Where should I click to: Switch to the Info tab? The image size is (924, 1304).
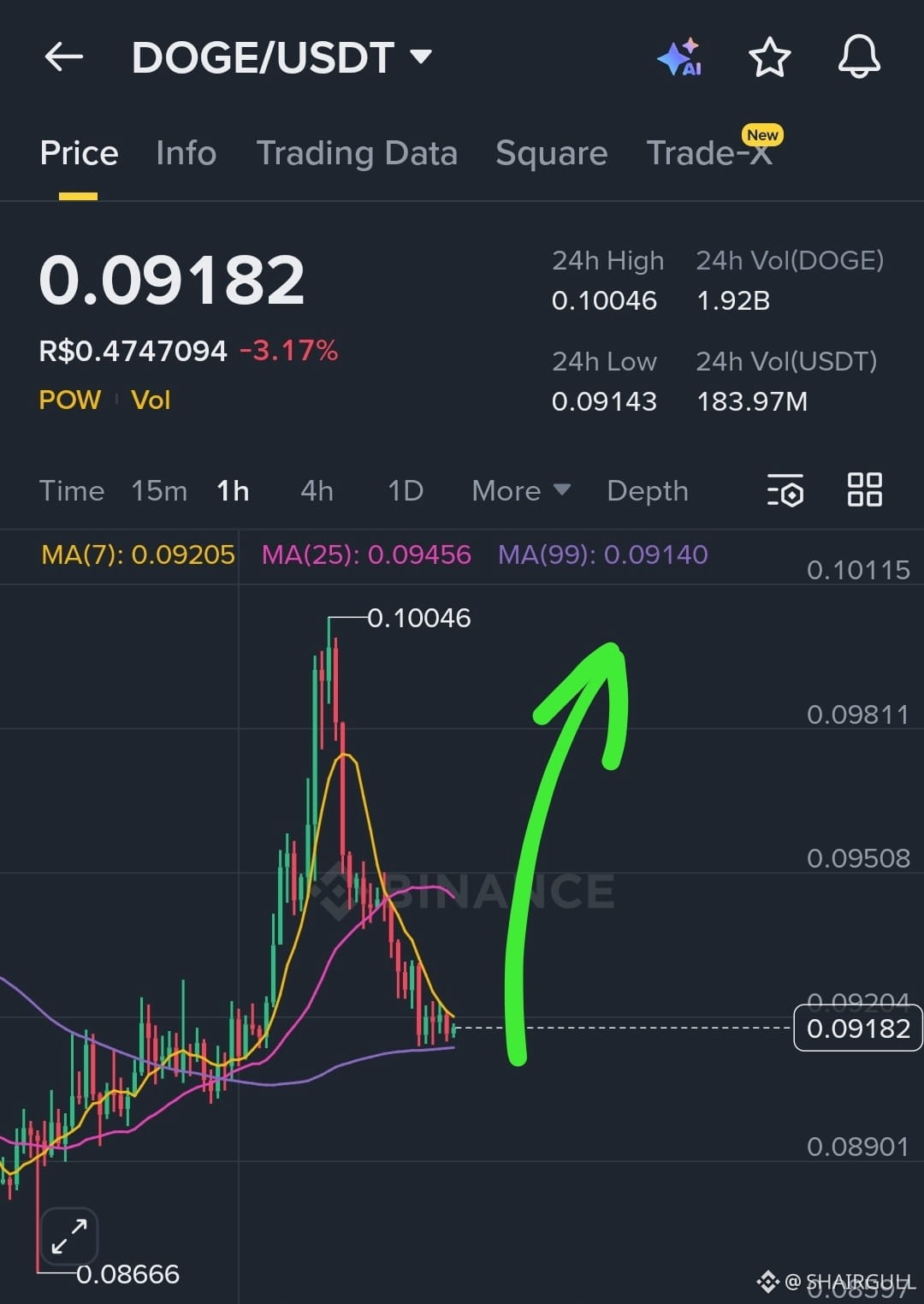pos(186,153)
